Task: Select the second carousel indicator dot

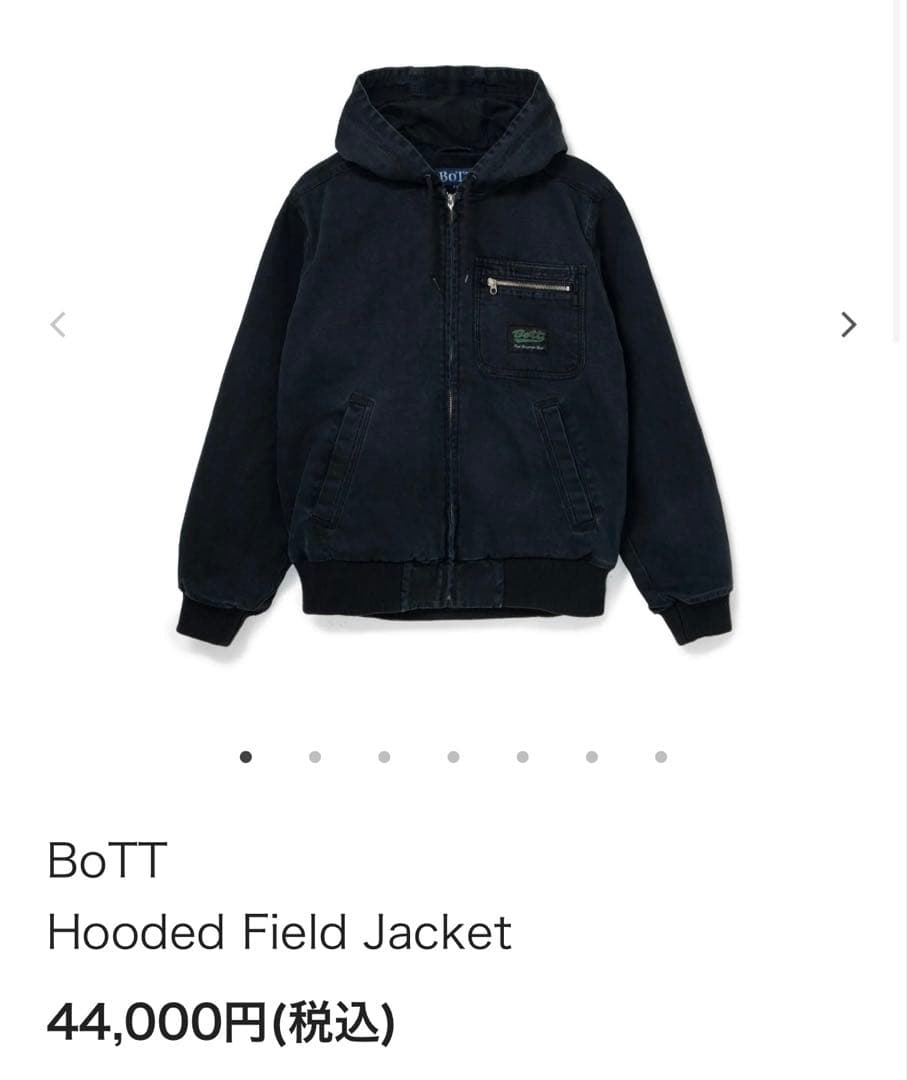Action: click(x=313, y=758)
